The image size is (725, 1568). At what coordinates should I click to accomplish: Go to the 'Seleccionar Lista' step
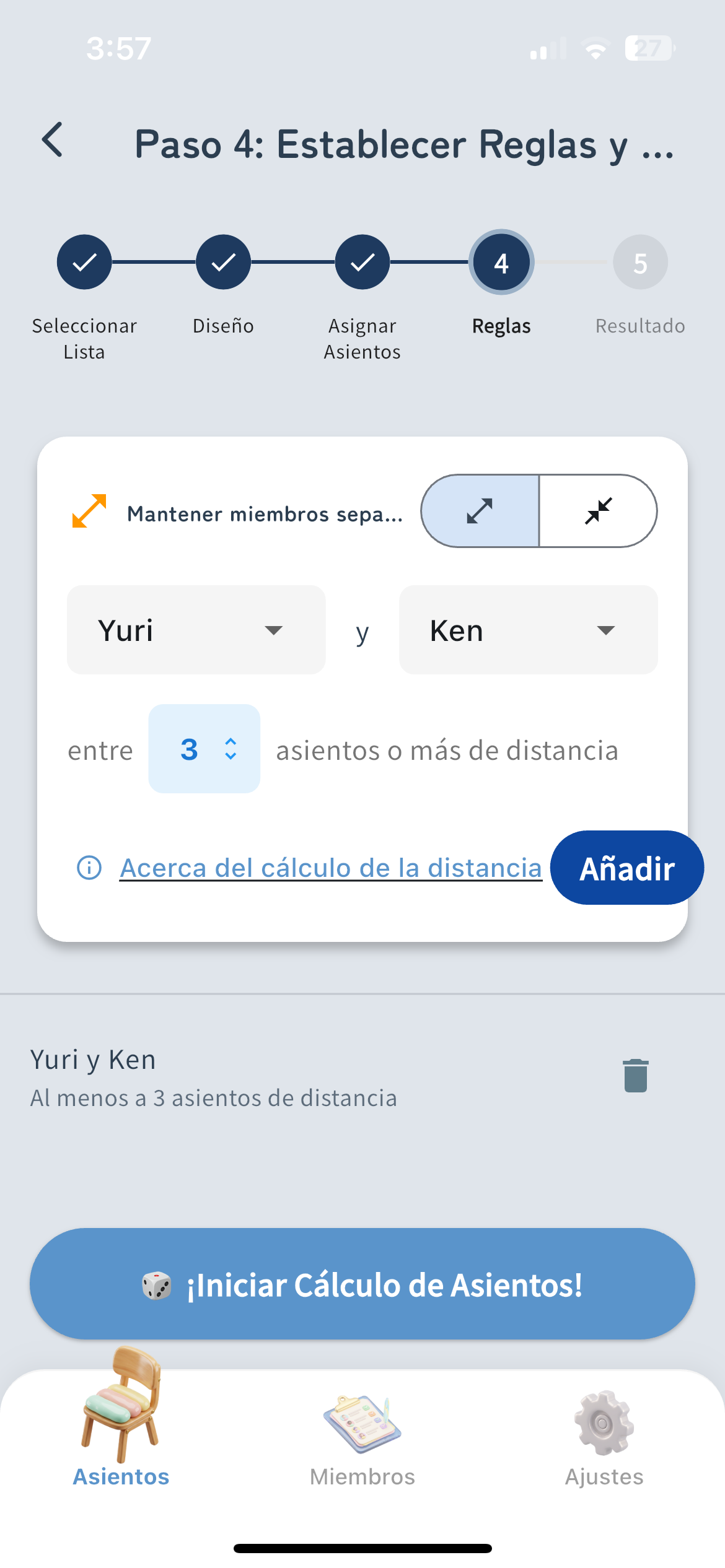[x=84, y=262]
